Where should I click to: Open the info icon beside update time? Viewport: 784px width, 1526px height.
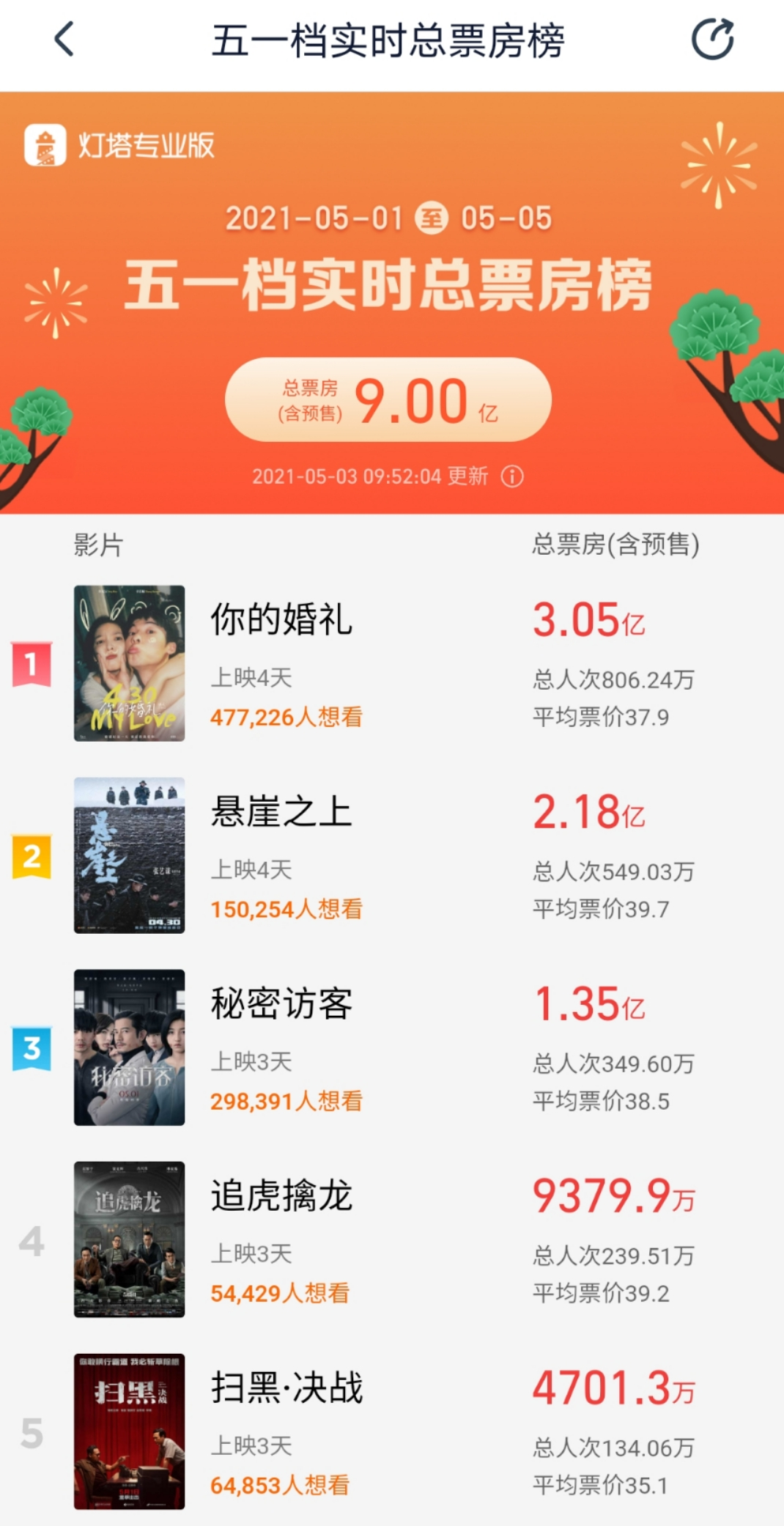pyautogui.click(x=512, y=476)
